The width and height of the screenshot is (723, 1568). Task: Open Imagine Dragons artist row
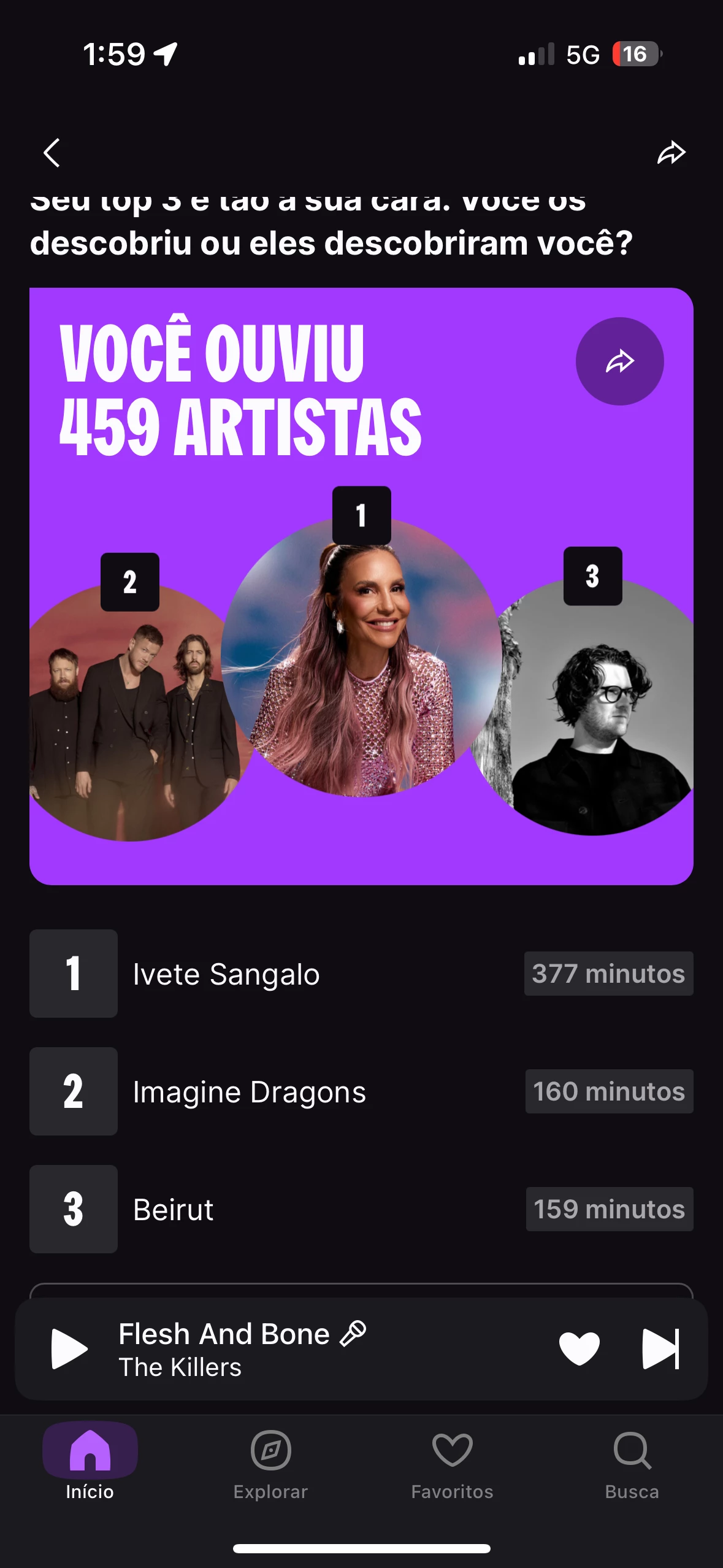pos(361,1091)
